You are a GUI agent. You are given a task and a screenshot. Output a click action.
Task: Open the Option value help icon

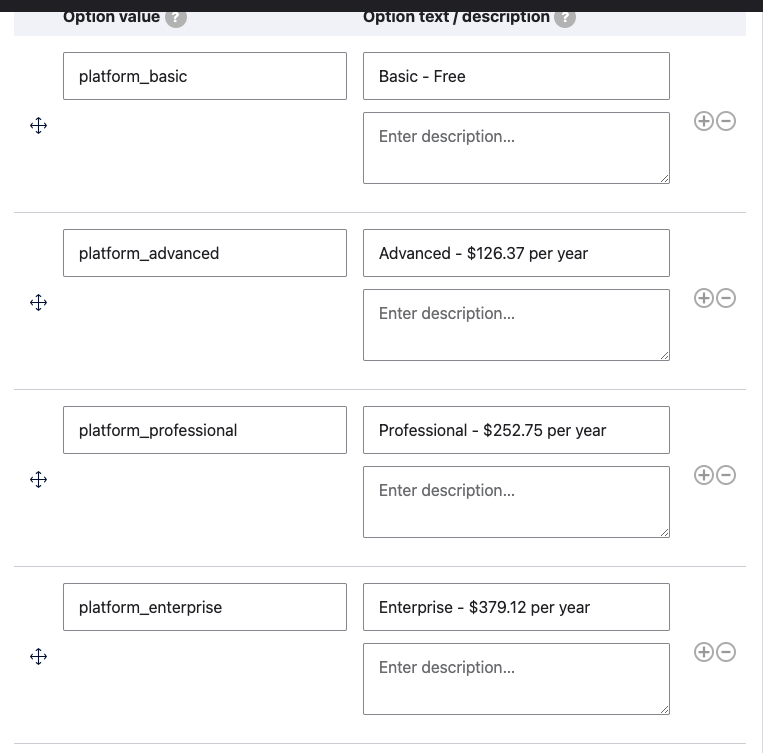[176, 17]
